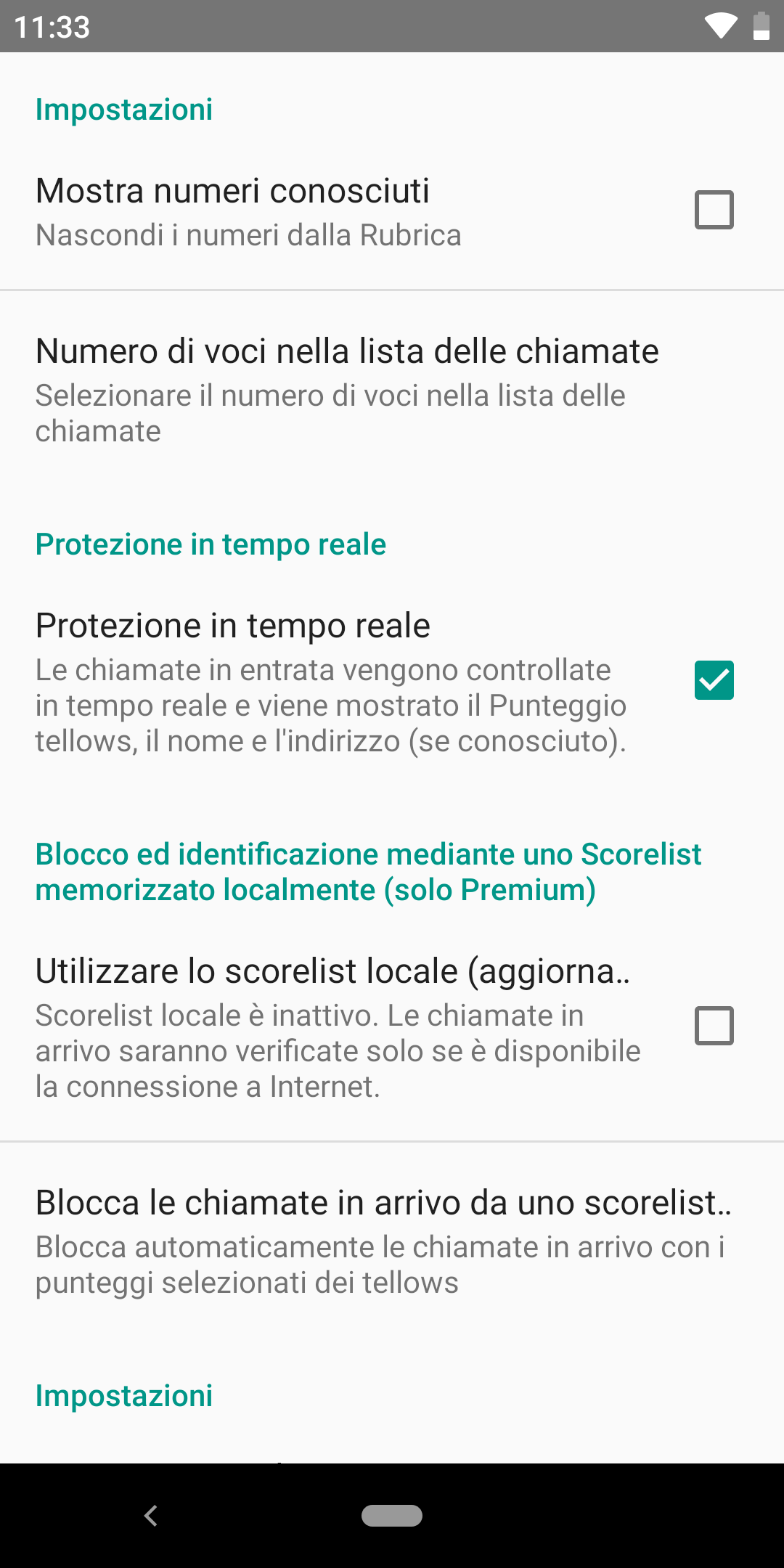Tick the Utilizzare lo scorelist locale checkbox
The height and width of the screenshot is (1568, 784).
click(714, 1026)
